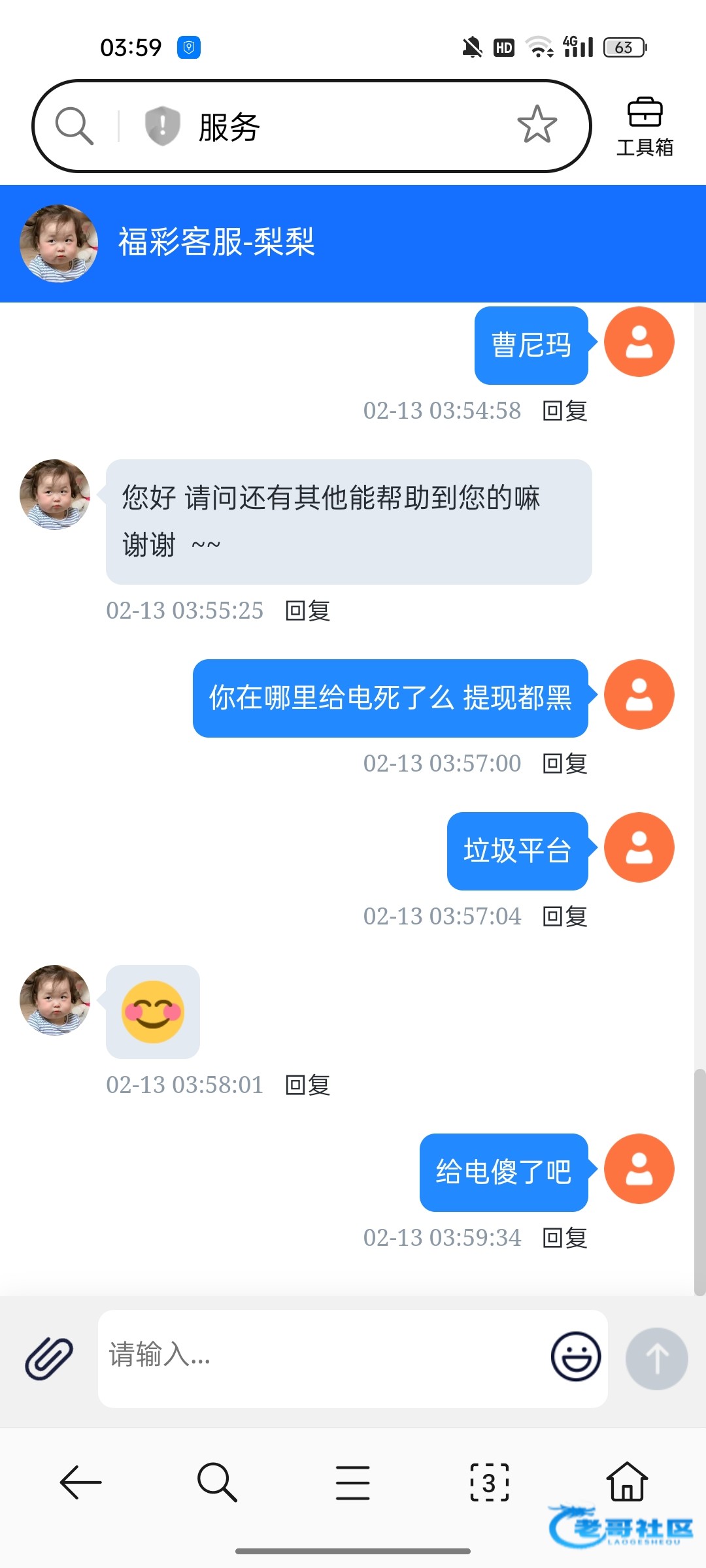This screenshot has width=706, height=1568.
Task: Bookmark this page with the star icon
Action: click(x=537, y=125)
